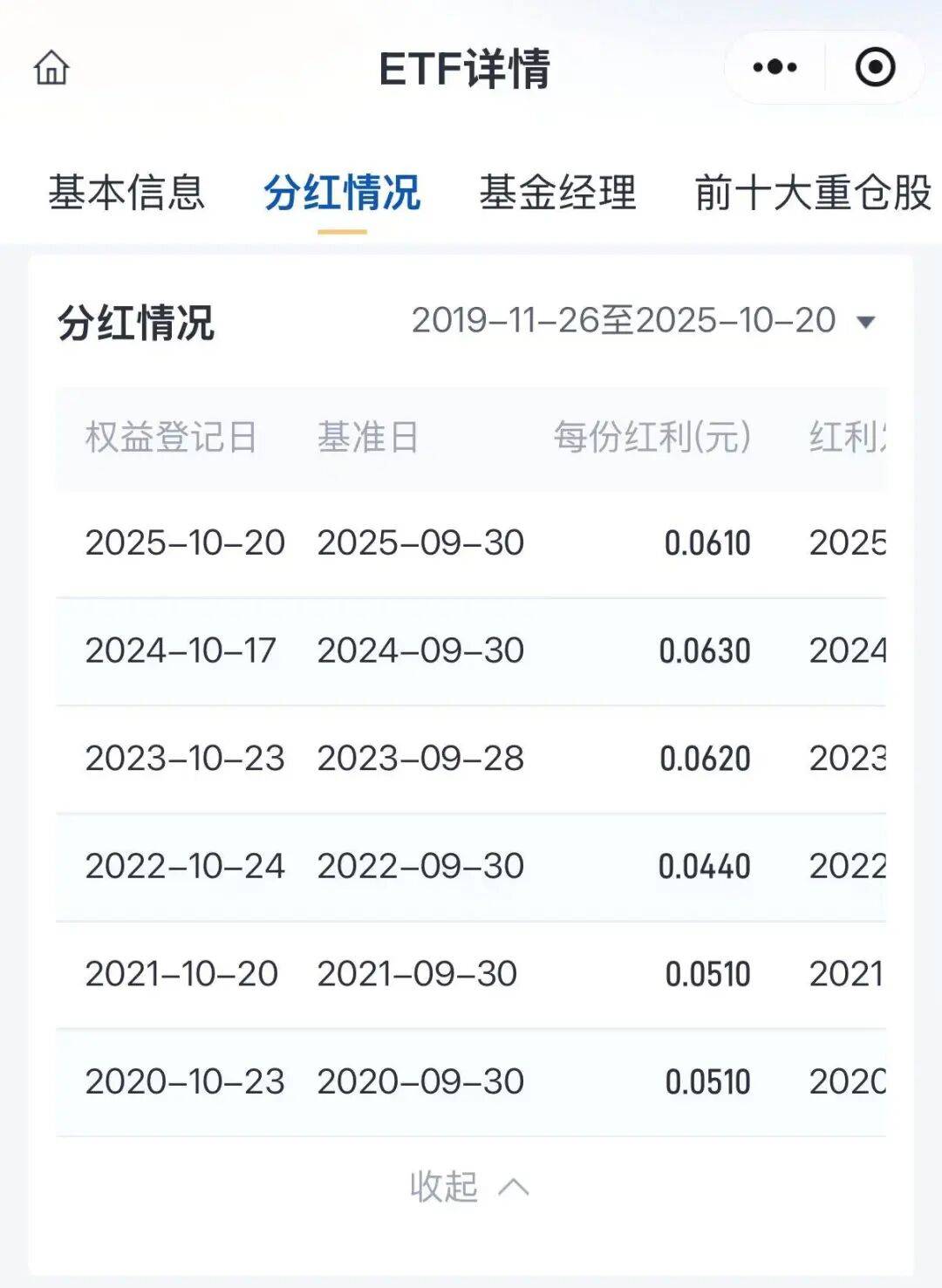Go to the home page icon

51,67
